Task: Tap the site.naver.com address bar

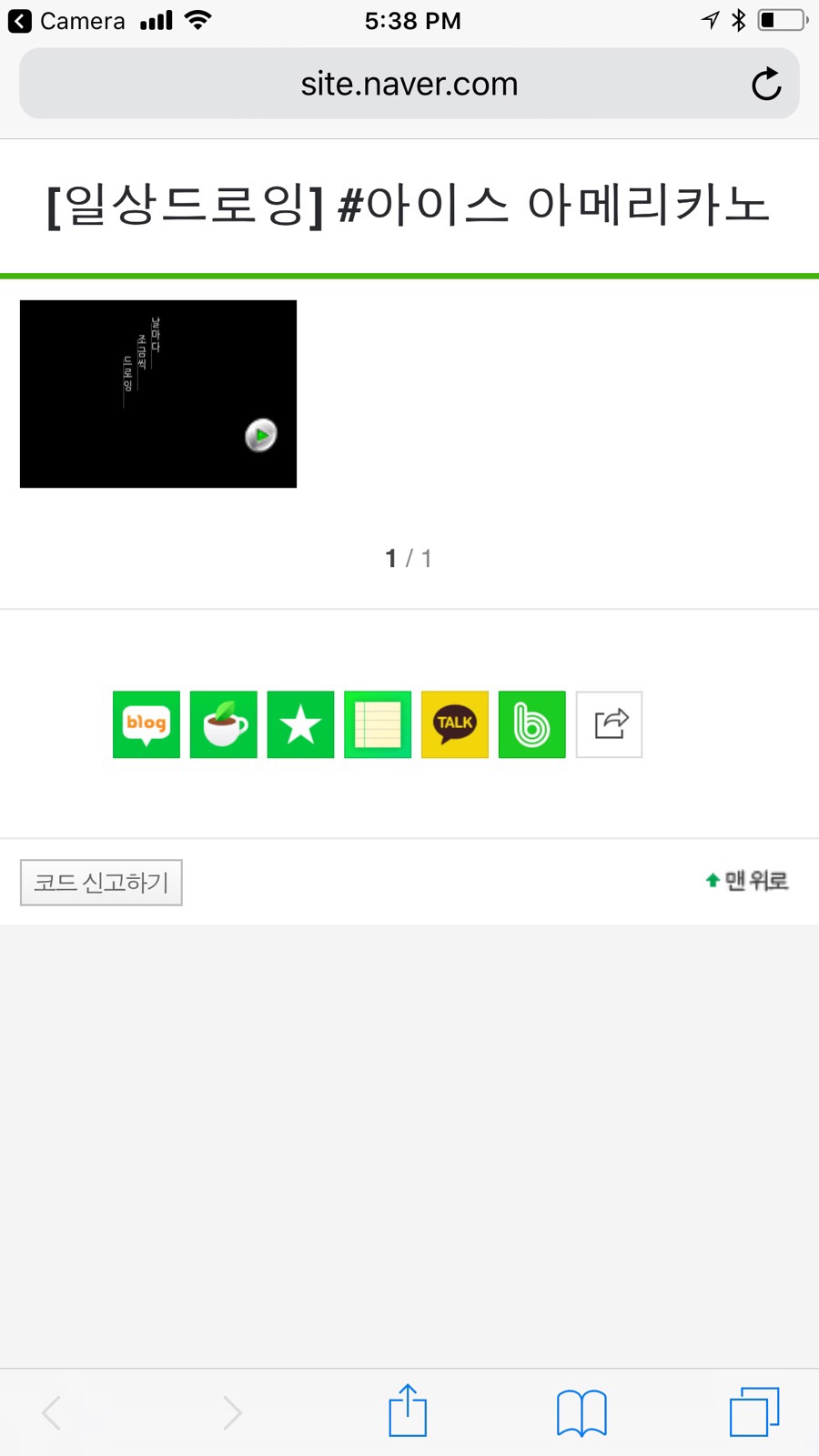Action: pos(409,84)
